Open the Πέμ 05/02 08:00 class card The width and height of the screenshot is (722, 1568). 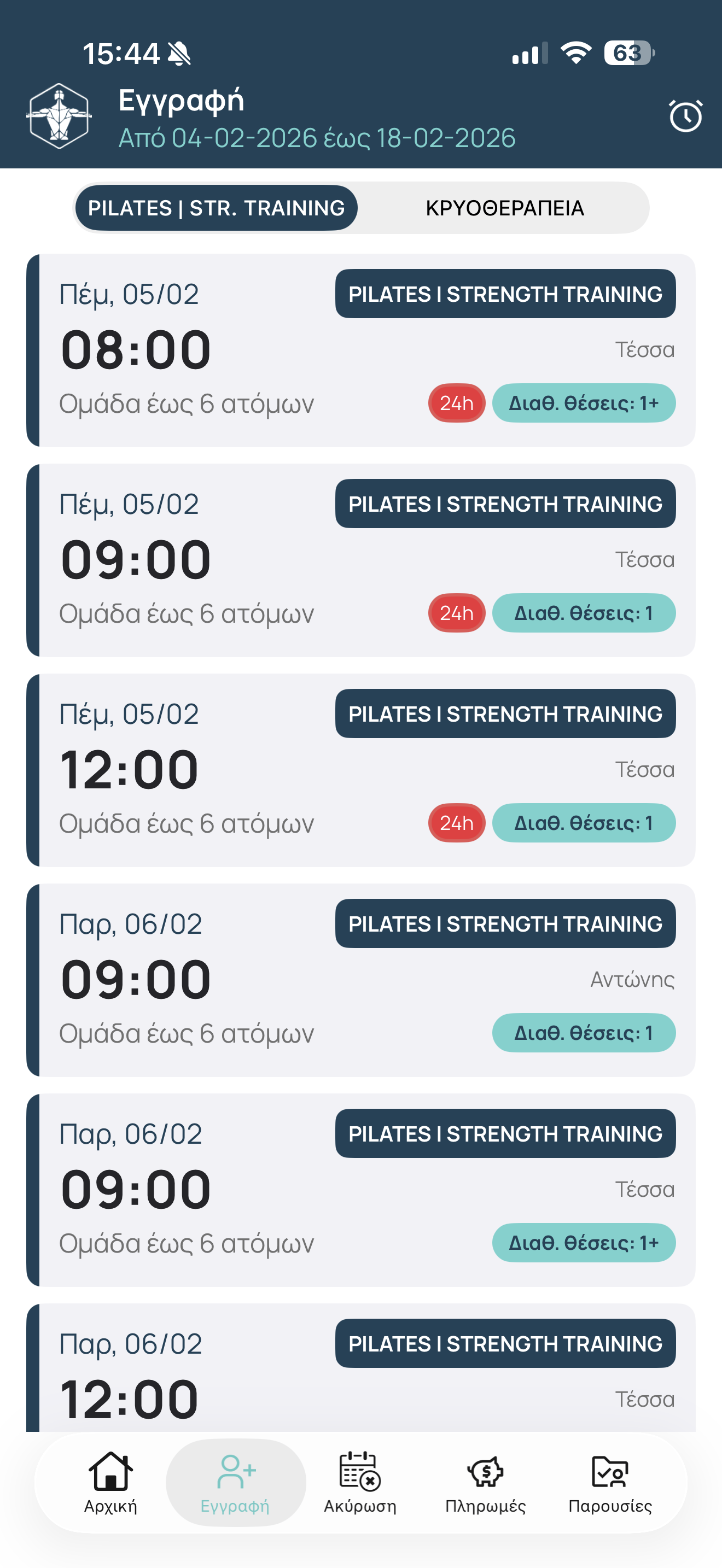tap(360, 350)
